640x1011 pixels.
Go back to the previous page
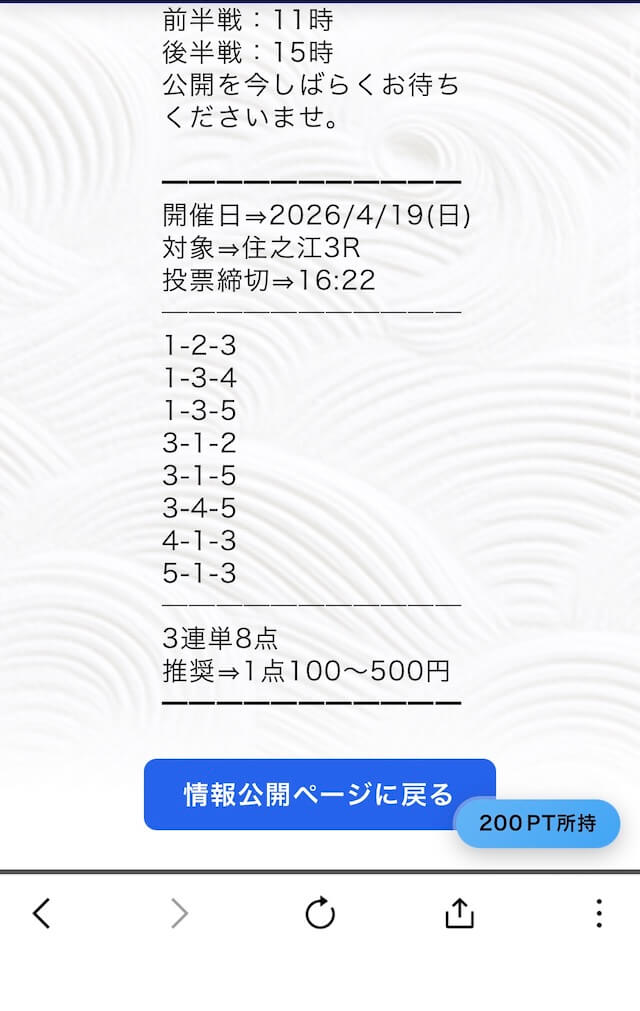[41, 913]
